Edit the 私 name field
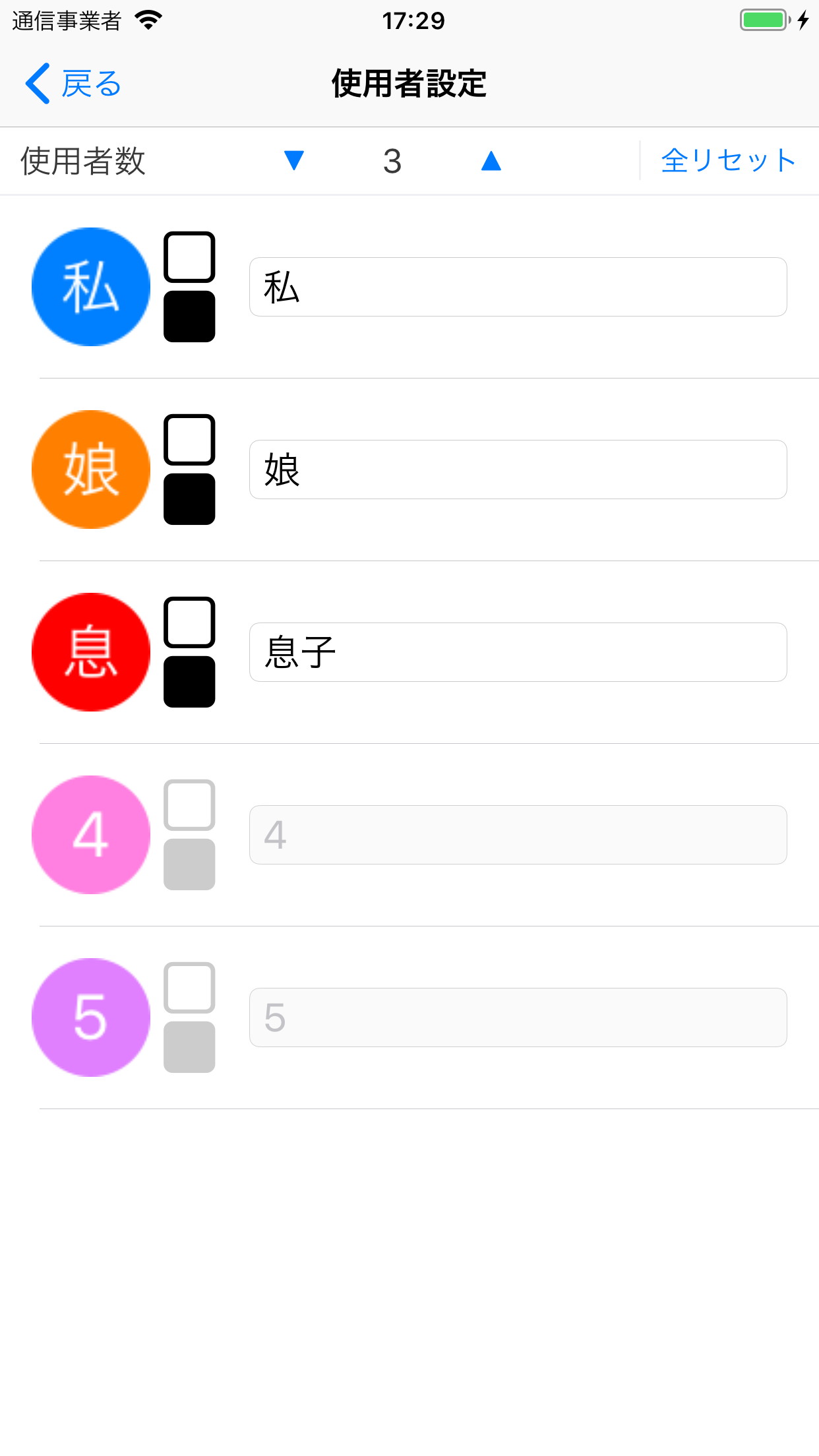819x1456 pixels. [x=518, y=287]
